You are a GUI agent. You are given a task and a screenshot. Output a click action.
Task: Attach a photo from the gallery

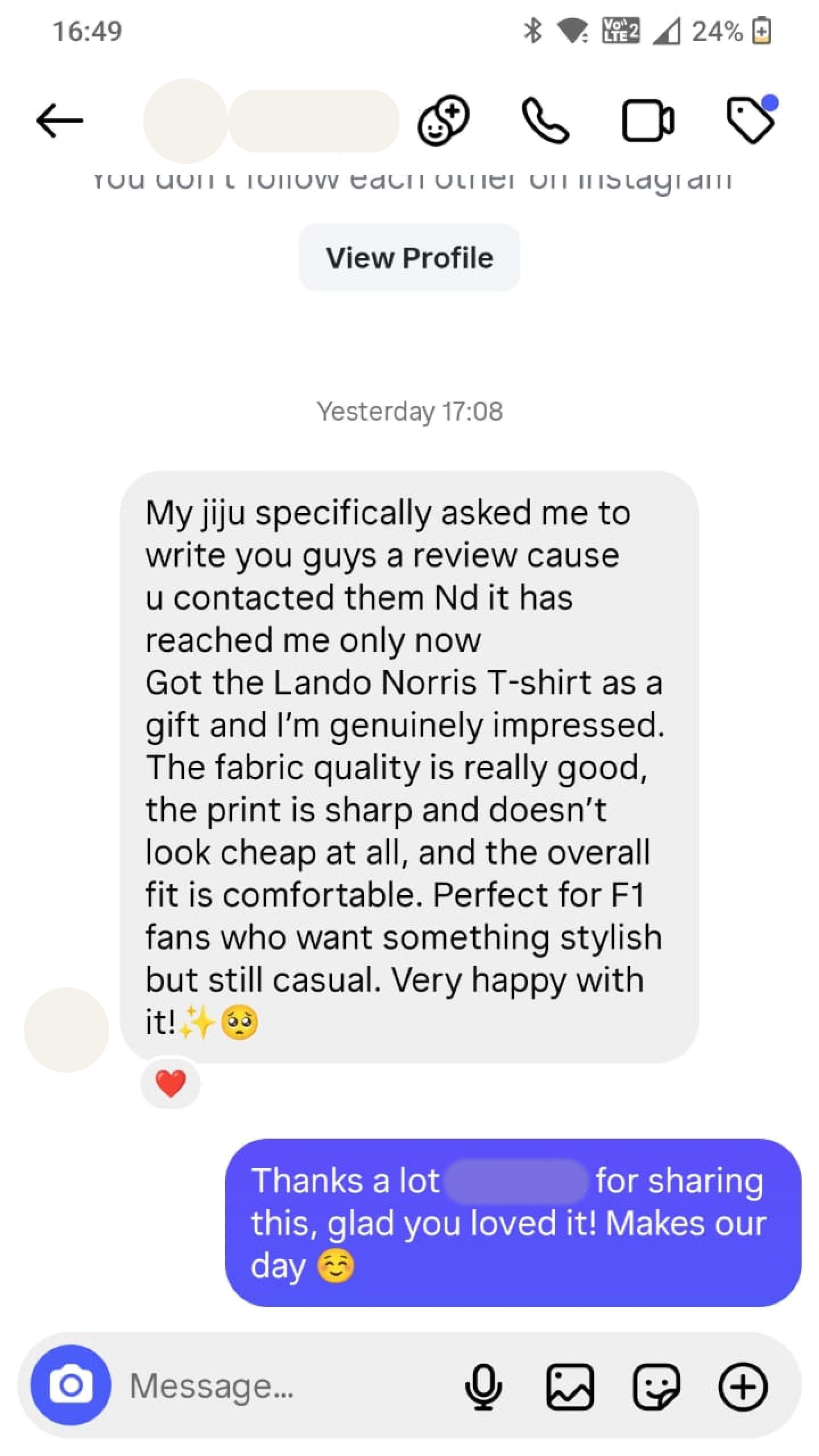(570, 1387)
